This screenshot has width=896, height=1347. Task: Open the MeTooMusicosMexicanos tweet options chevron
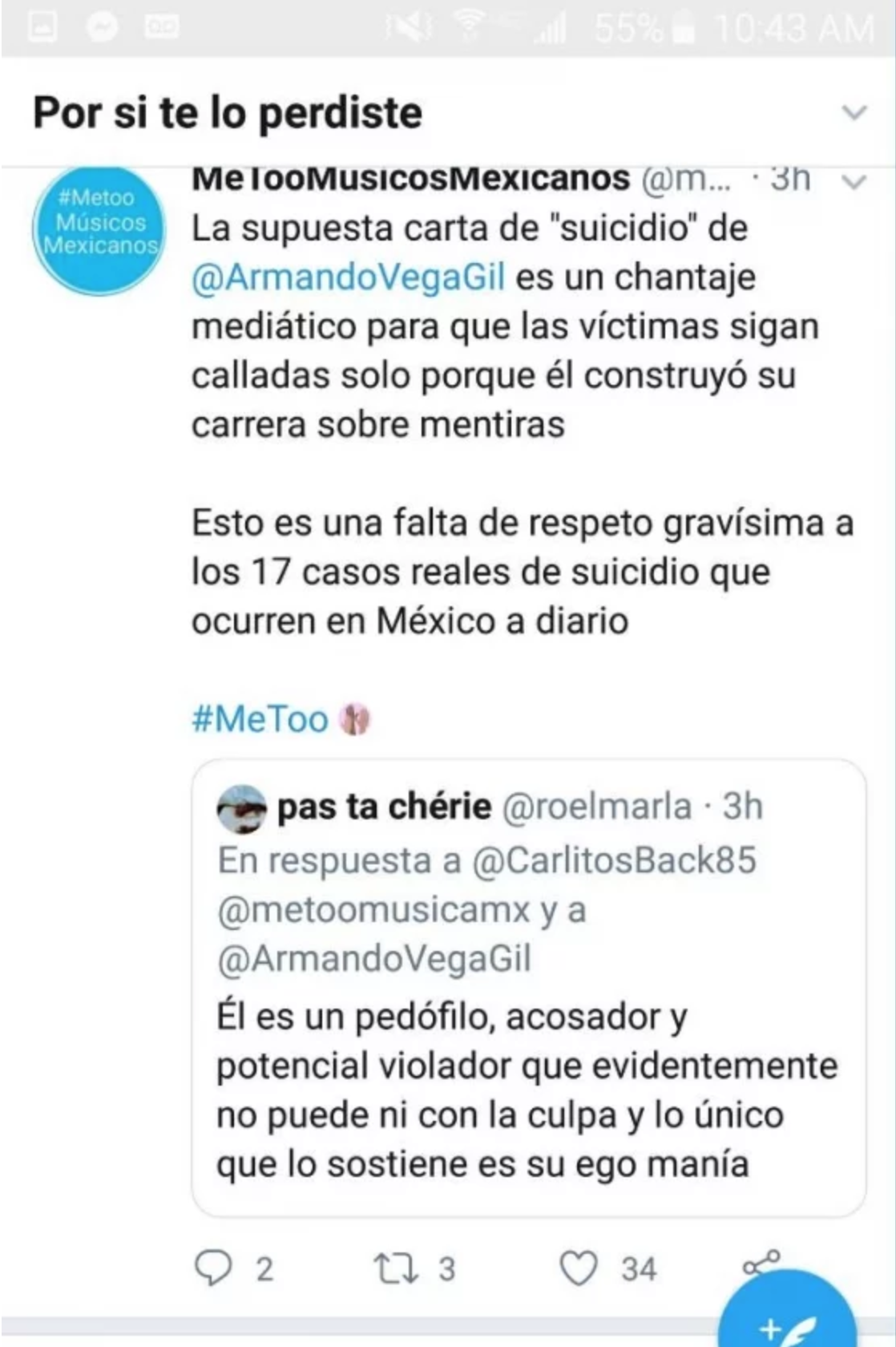point(854,183)
